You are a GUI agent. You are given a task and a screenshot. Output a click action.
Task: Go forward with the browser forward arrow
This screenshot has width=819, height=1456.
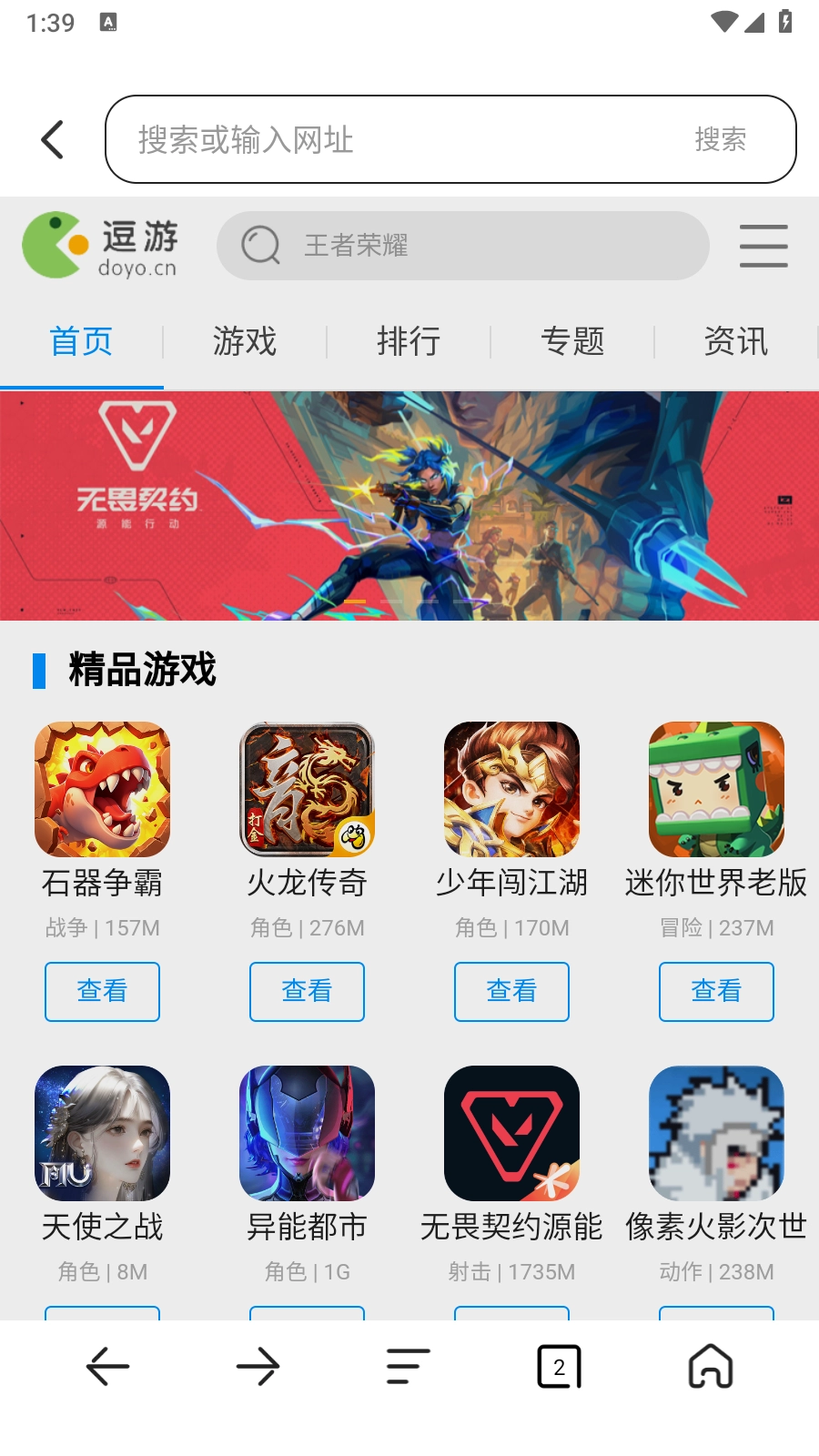[x=258, y=1366]
